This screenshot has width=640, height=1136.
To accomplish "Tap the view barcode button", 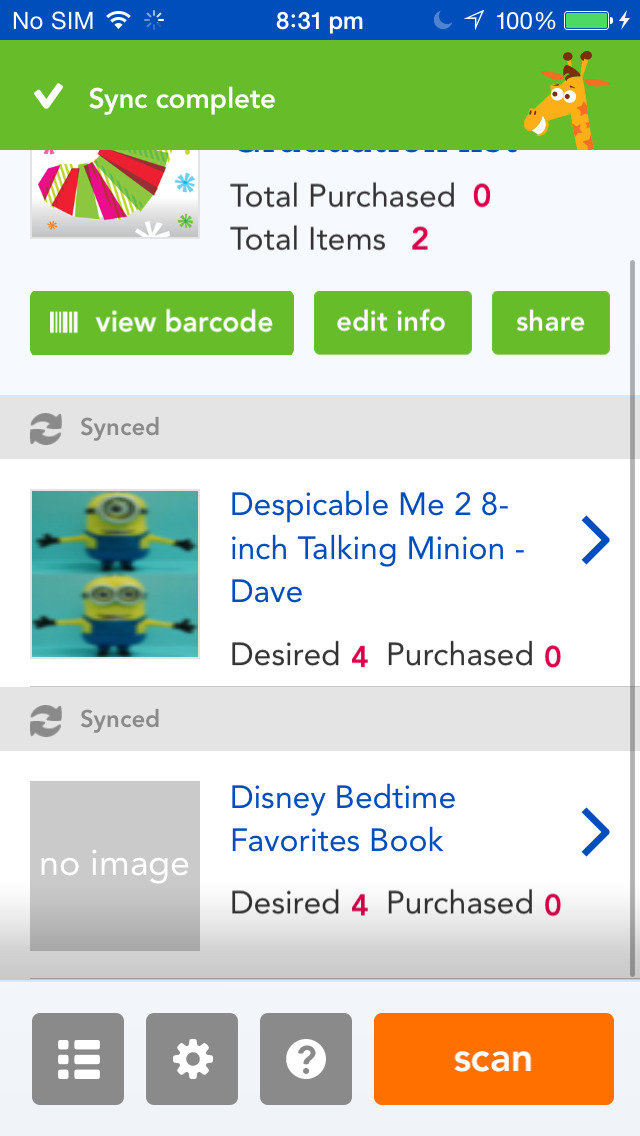I will 162,322.
